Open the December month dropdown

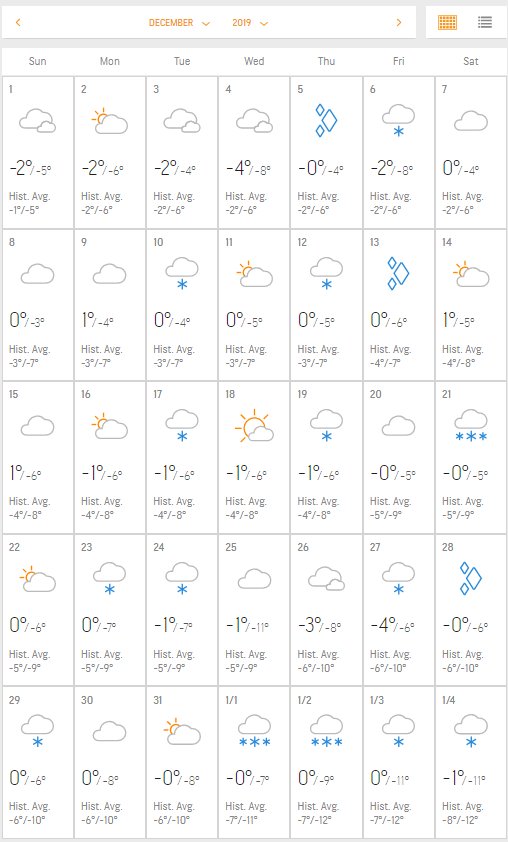point(179,23)
